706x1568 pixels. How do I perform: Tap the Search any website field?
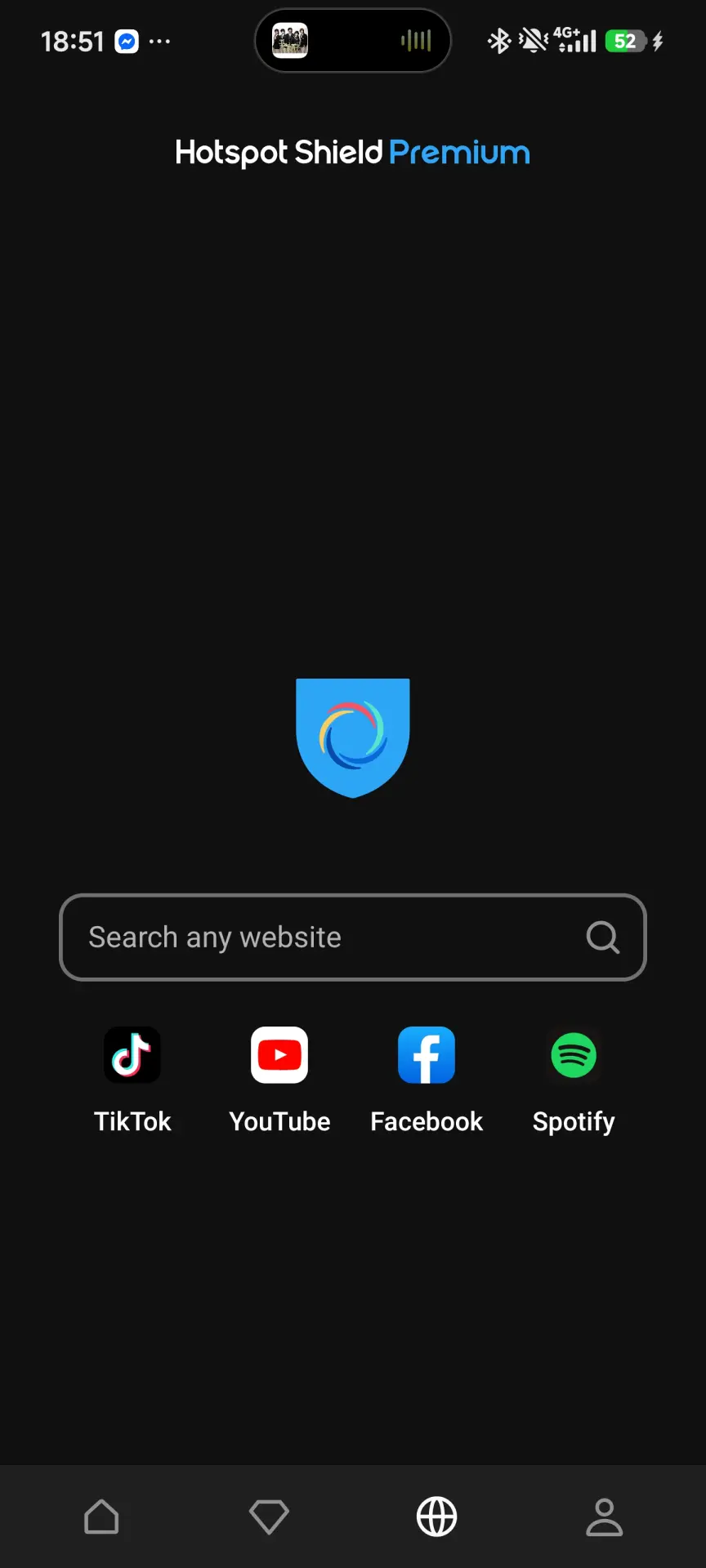pyautogui.click(x=353, y=938)
